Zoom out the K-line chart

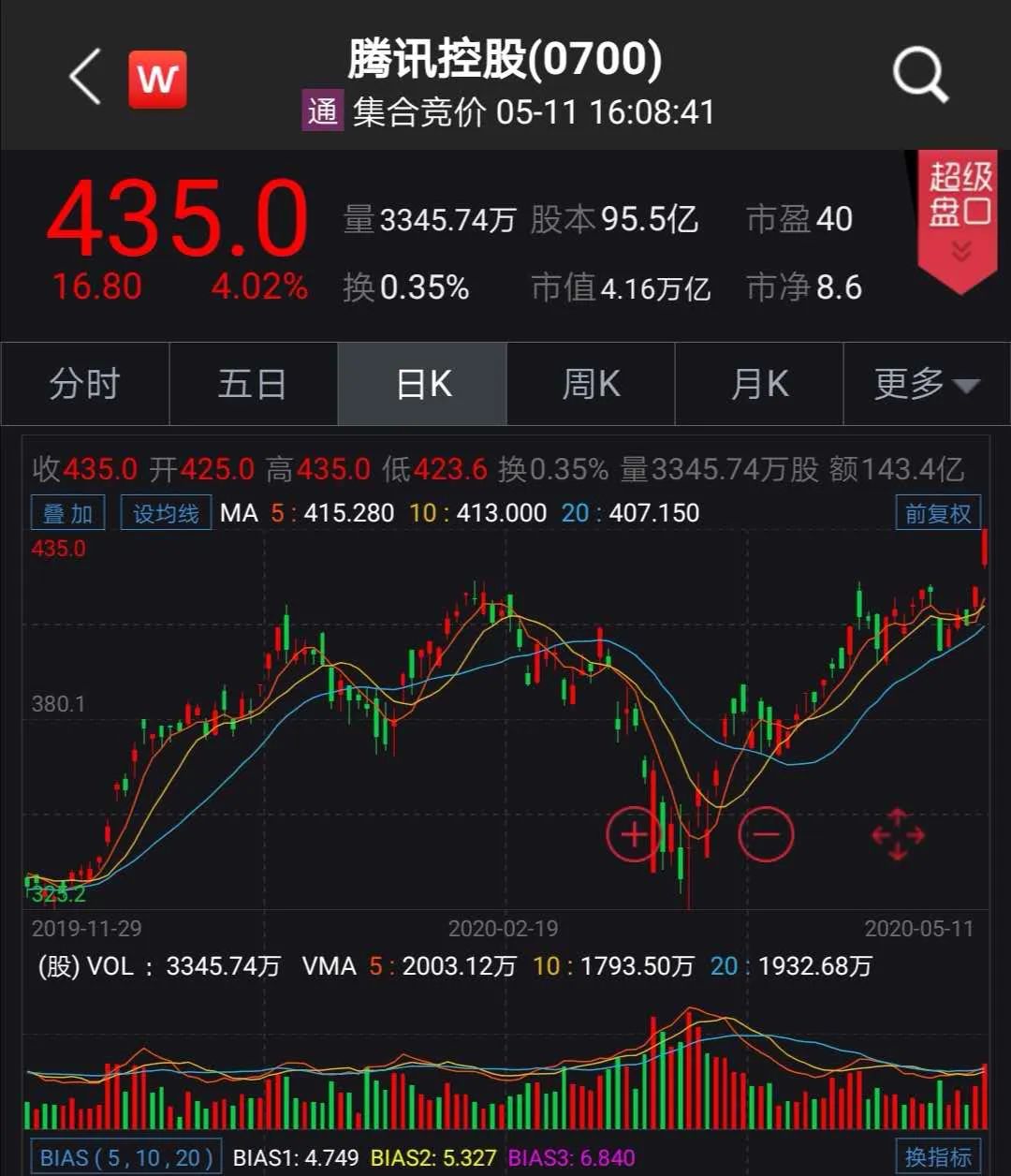tap(766, 833)
